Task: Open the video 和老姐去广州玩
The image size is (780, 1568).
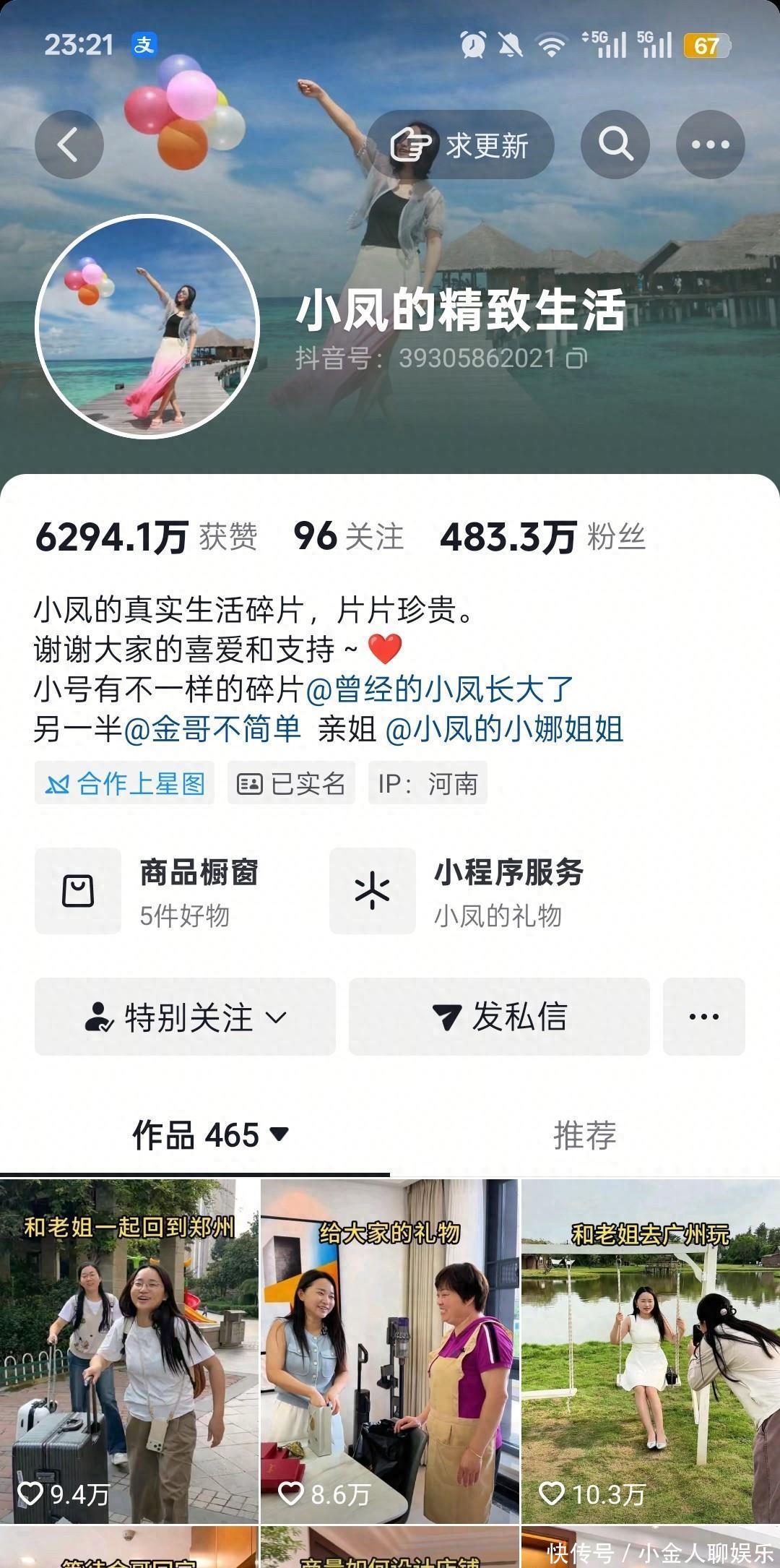Action: point(650,1351)
